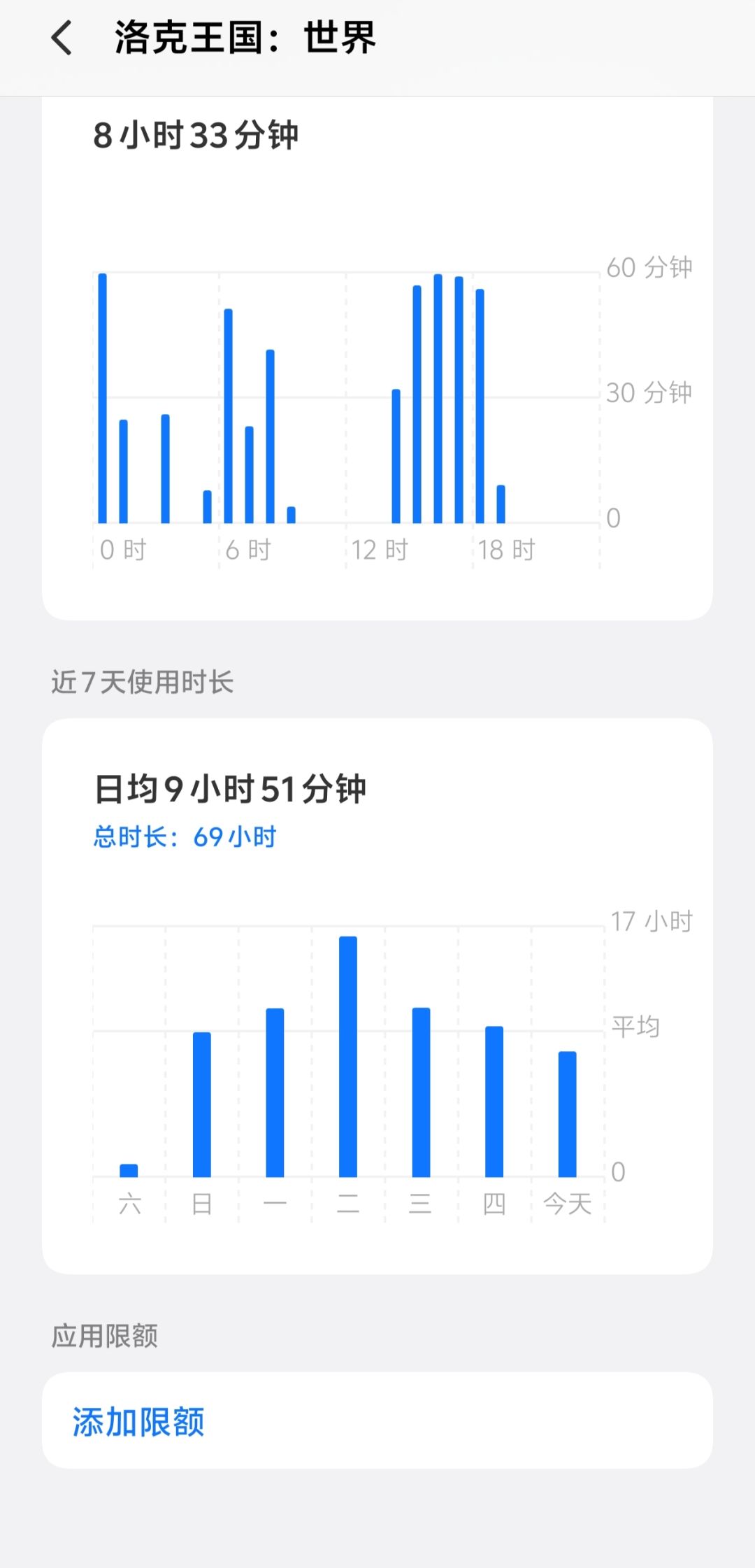
Task: Open the 总时长：69 小时 link
Action: [187, 836]
